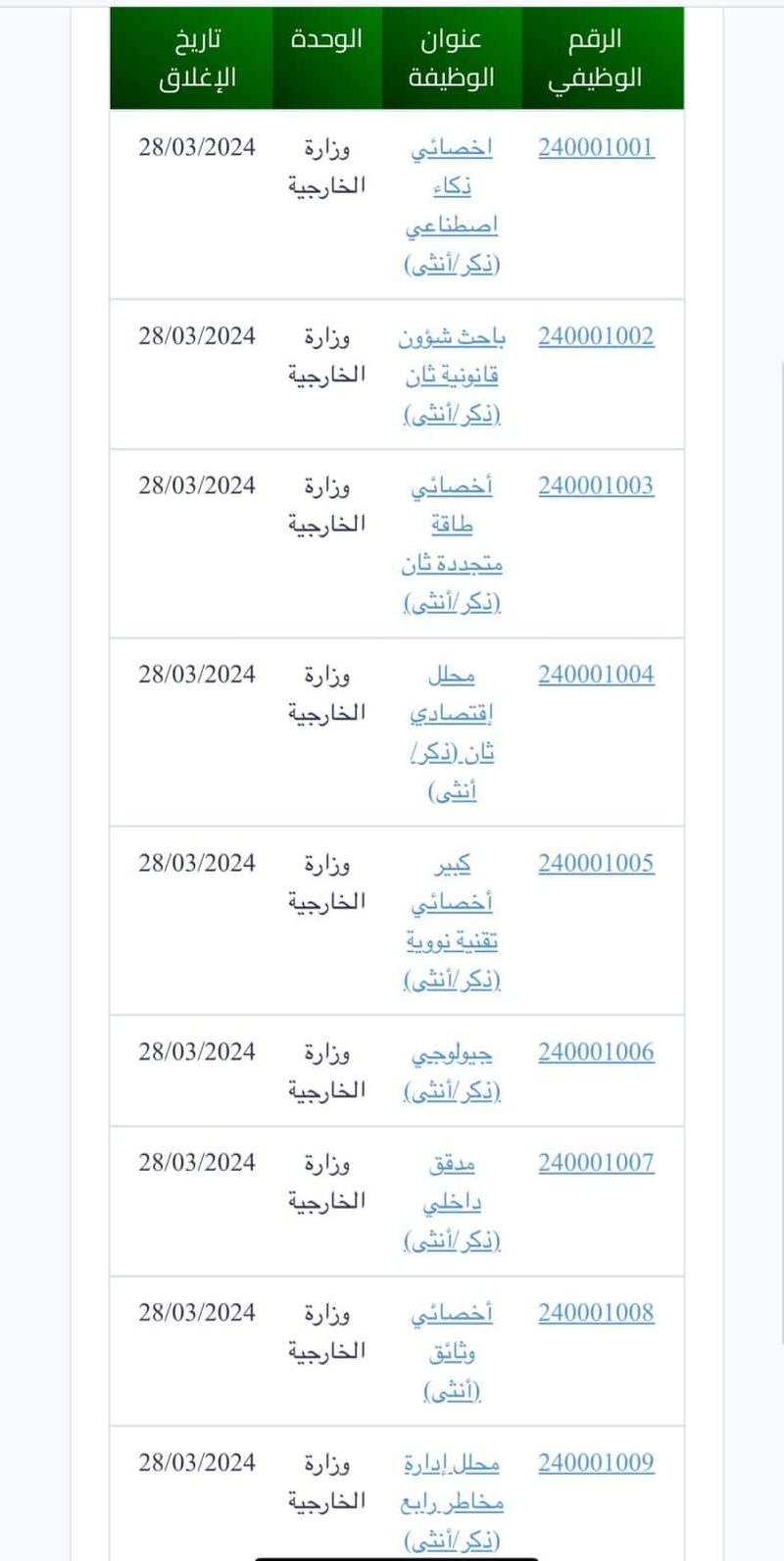
Task: Open the fourth risk management analyst link
Action: point(453,1498)
